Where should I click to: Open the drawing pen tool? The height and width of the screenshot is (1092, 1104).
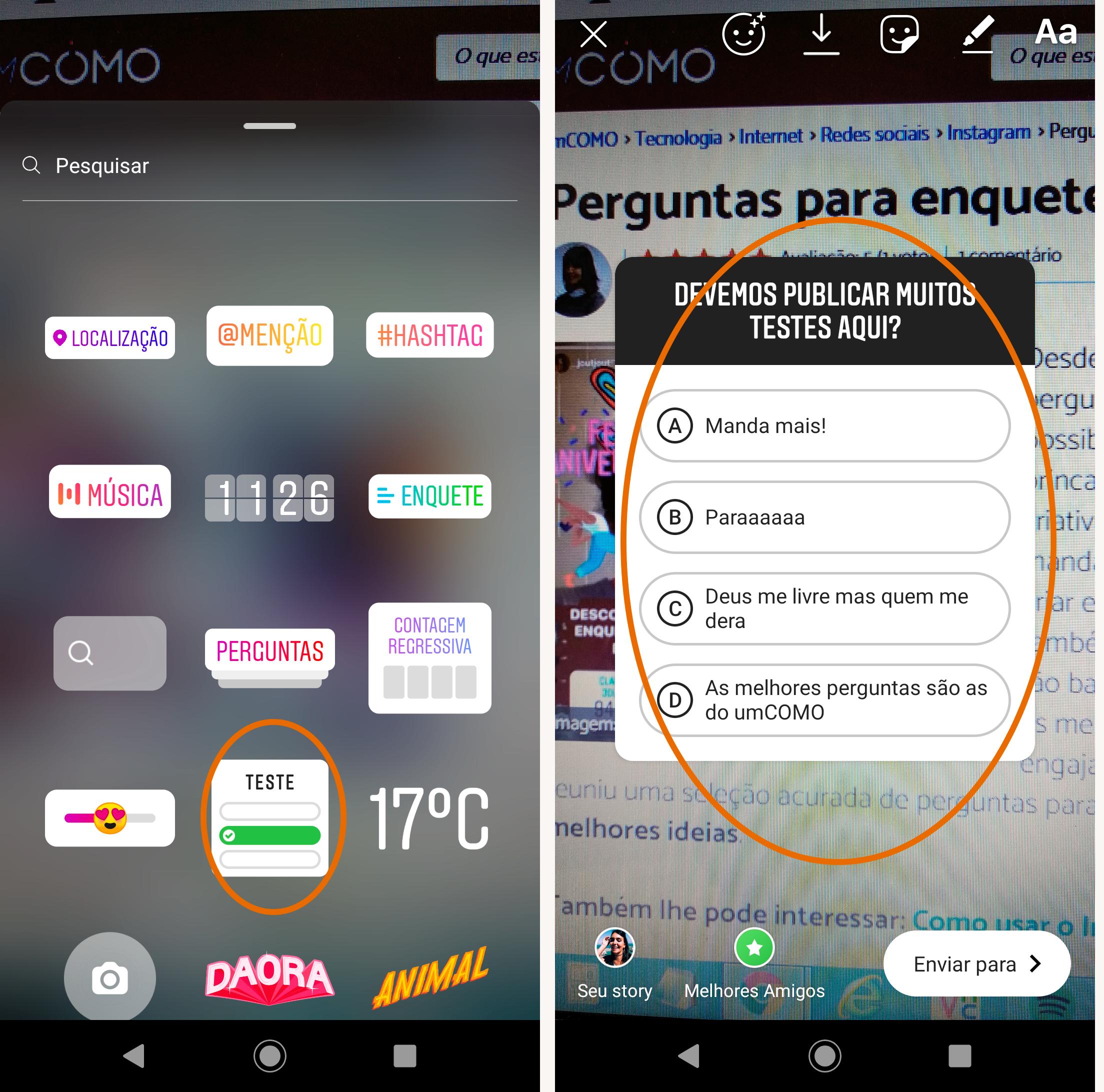coord(977,34)
